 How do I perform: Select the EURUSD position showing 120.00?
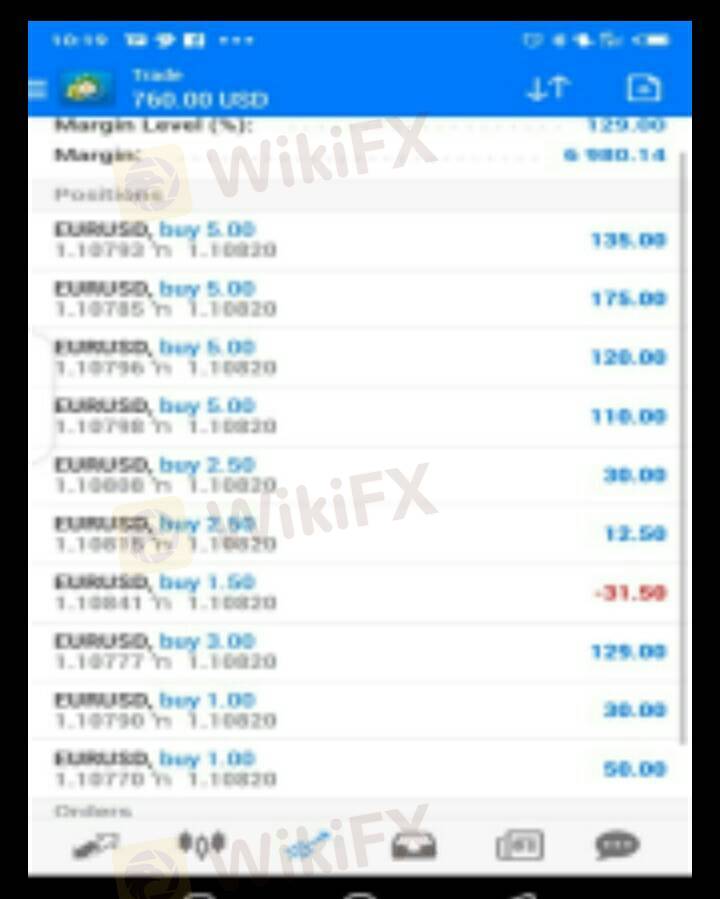coord(360,357)
